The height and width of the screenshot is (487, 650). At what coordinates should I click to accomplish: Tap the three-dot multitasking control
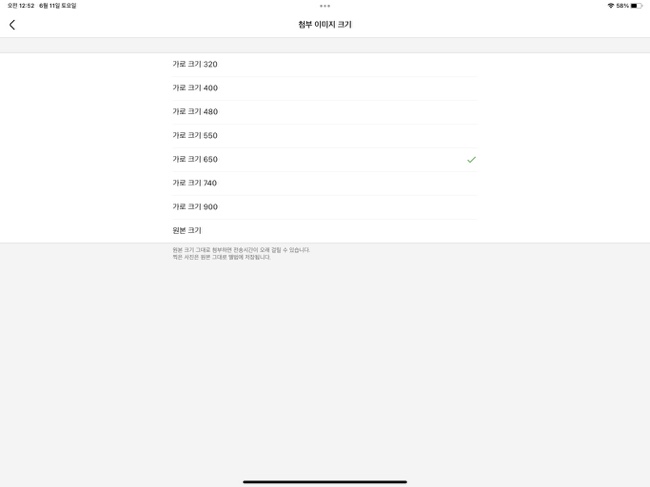pos(325,6)
